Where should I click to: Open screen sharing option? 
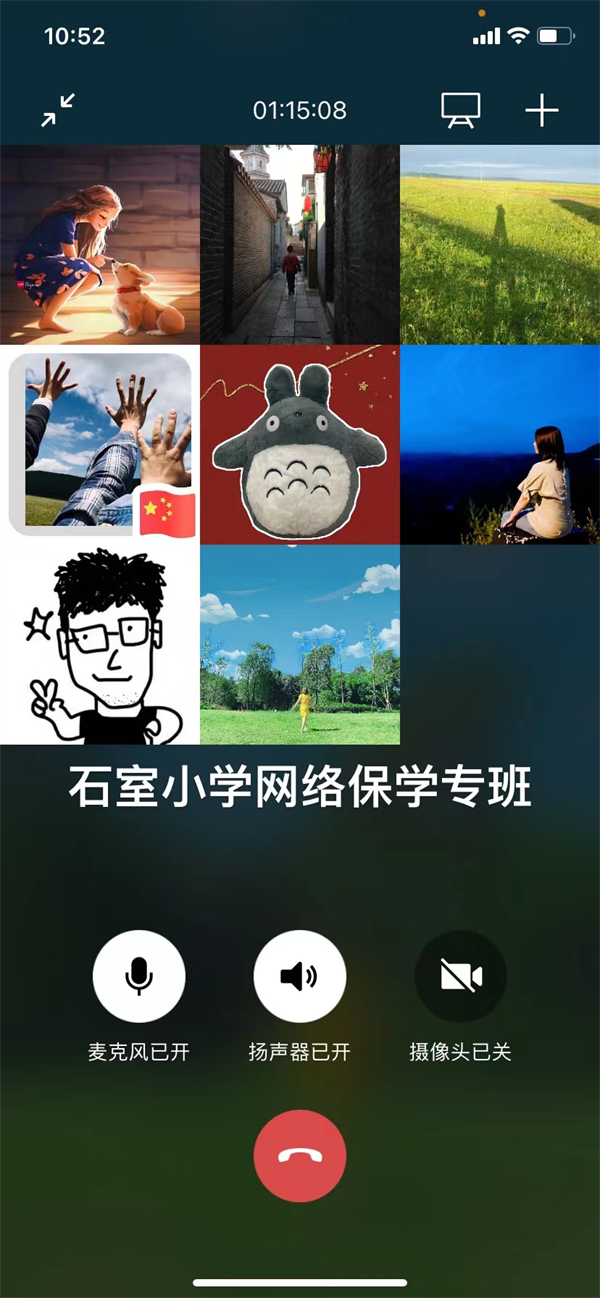461,110
